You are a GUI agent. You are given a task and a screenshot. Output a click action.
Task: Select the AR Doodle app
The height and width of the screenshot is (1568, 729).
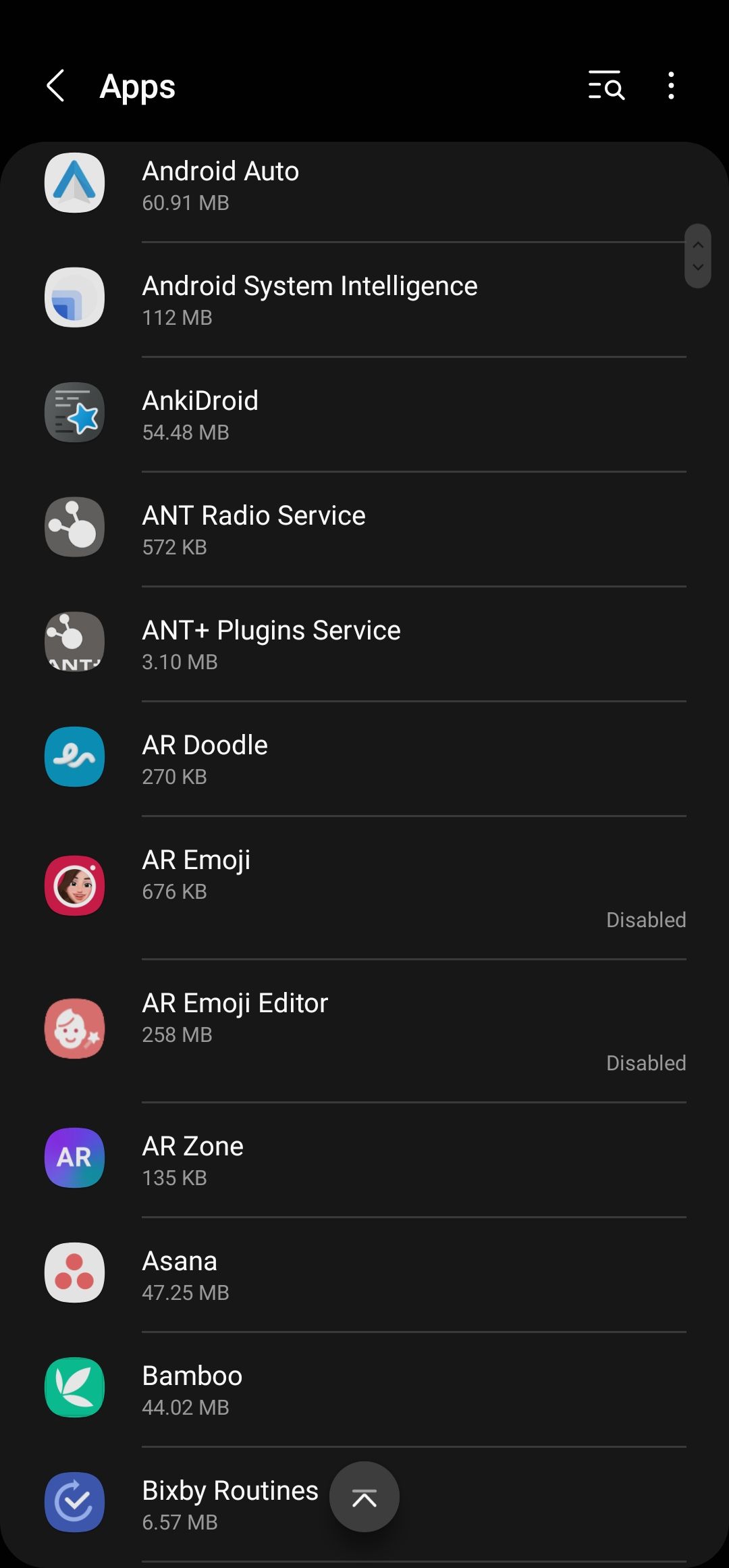(x=364, y=759)
